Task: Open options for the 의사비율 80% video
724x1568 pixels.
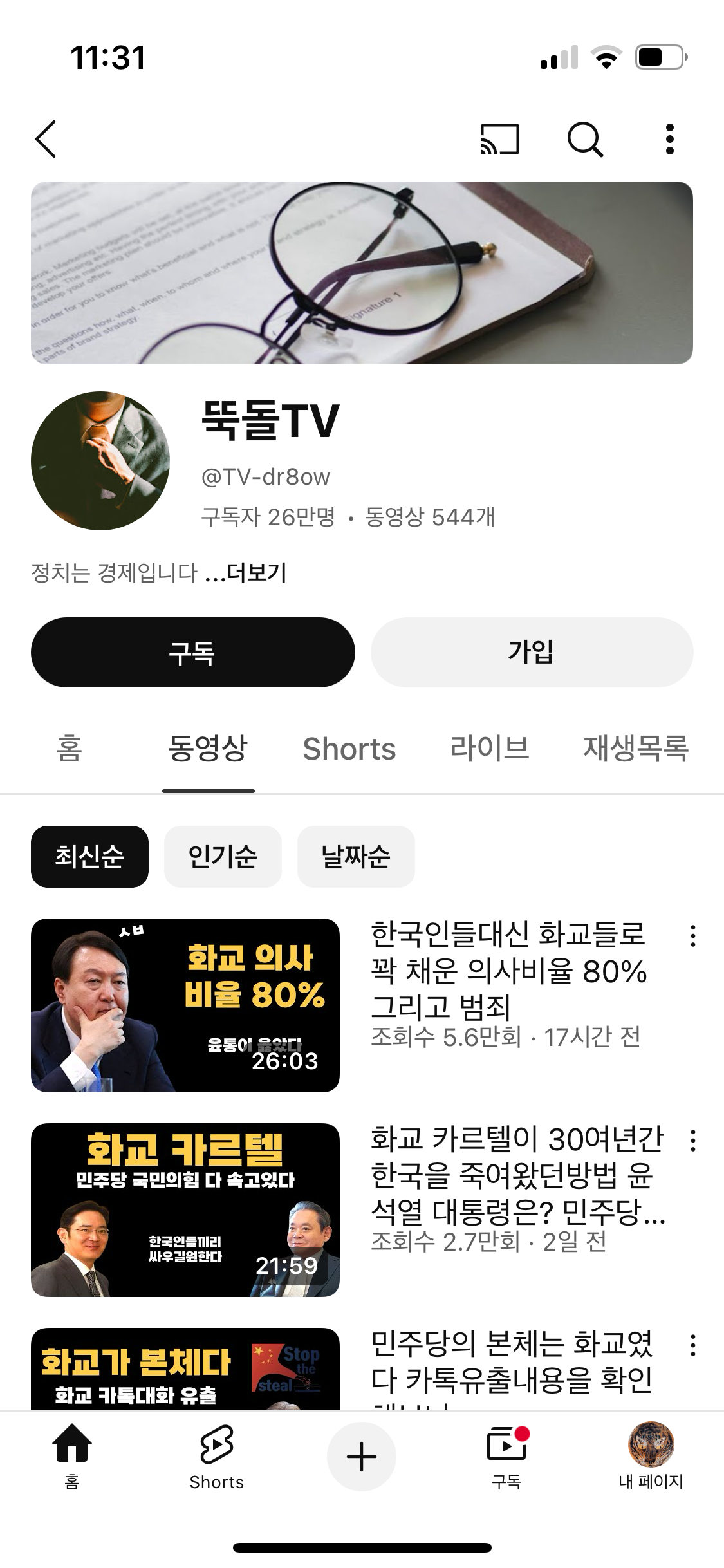Action: 692,936
